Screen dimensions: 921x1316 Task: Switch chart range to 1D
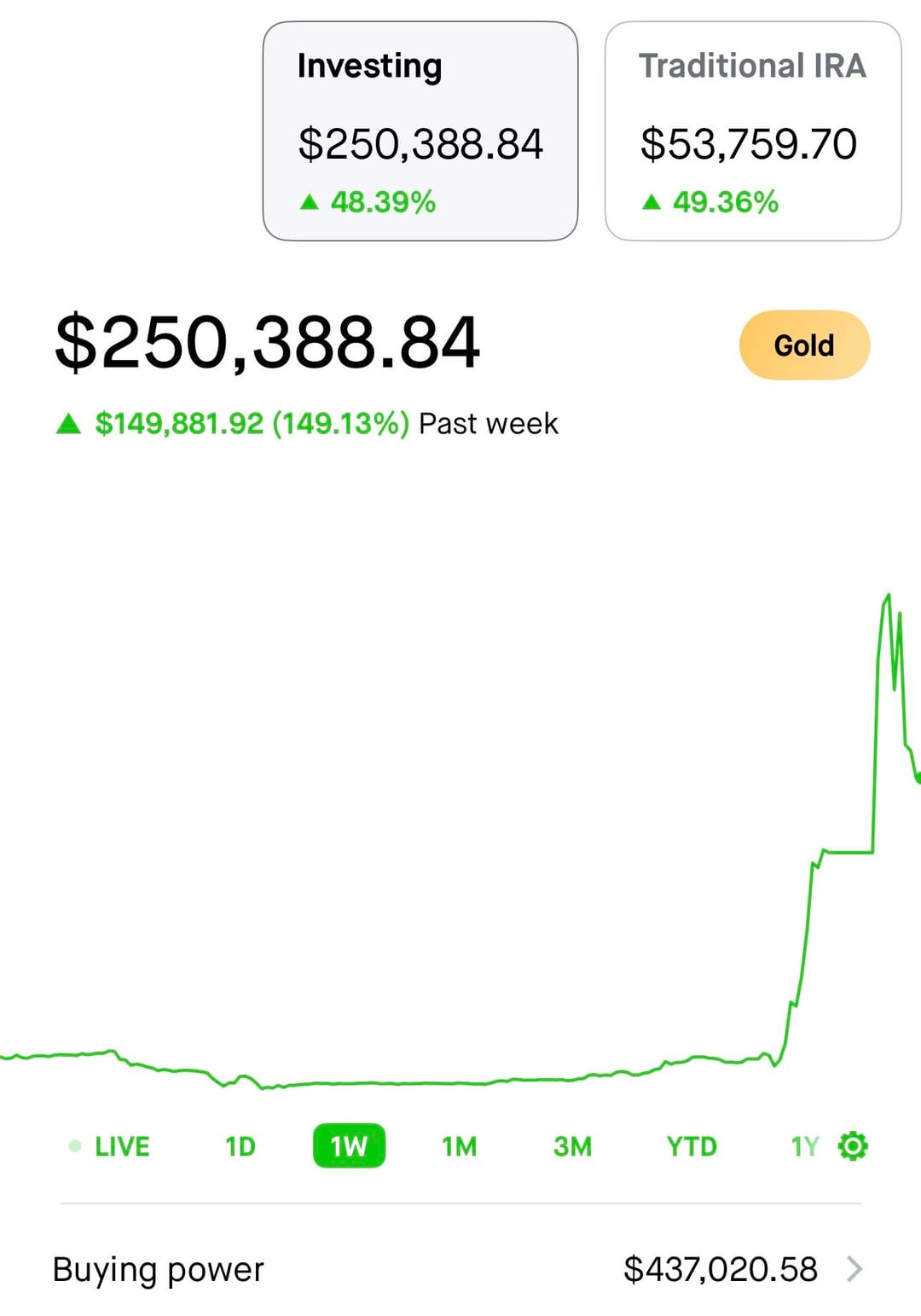(x=240, y=1146)
